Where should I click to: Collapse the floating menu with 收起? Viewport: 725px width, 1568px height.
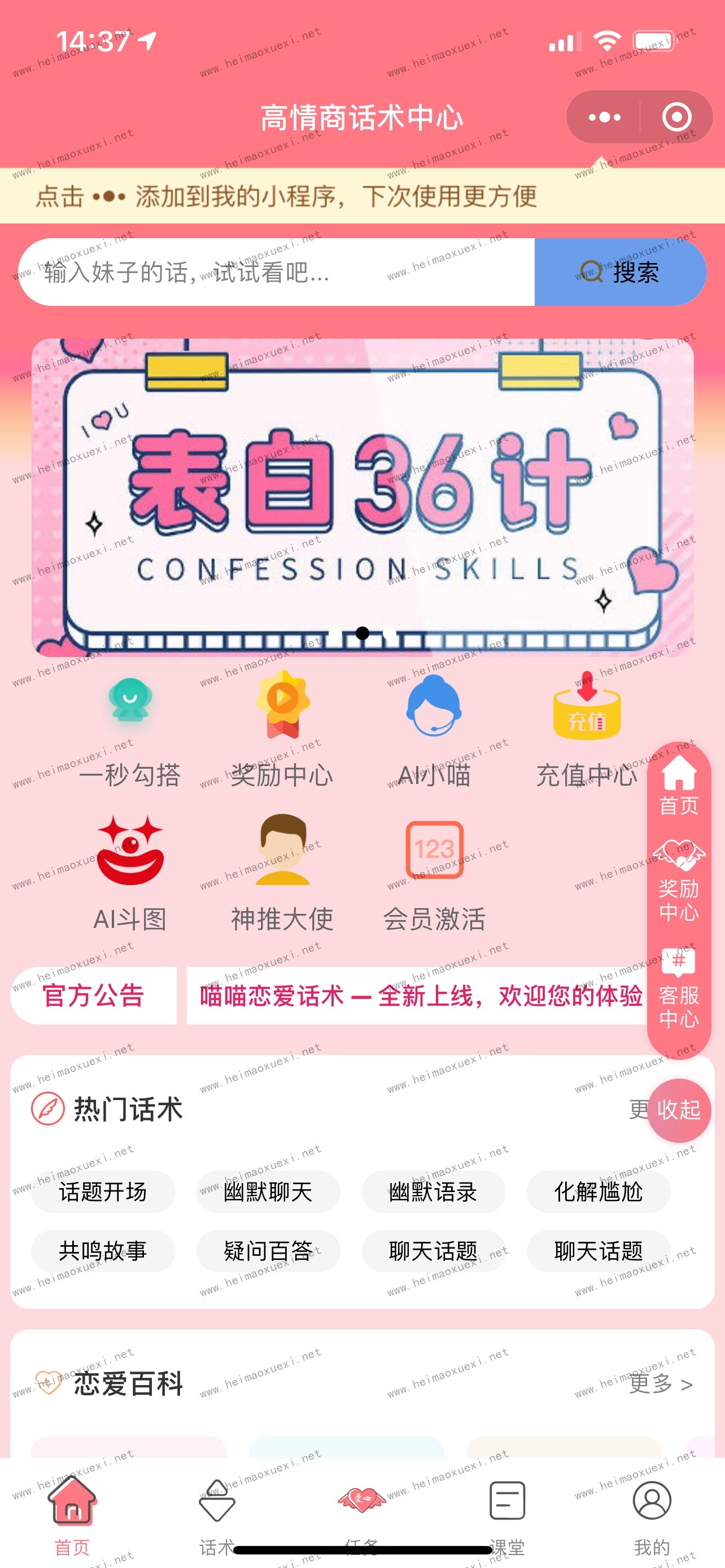click(679, 1110)
